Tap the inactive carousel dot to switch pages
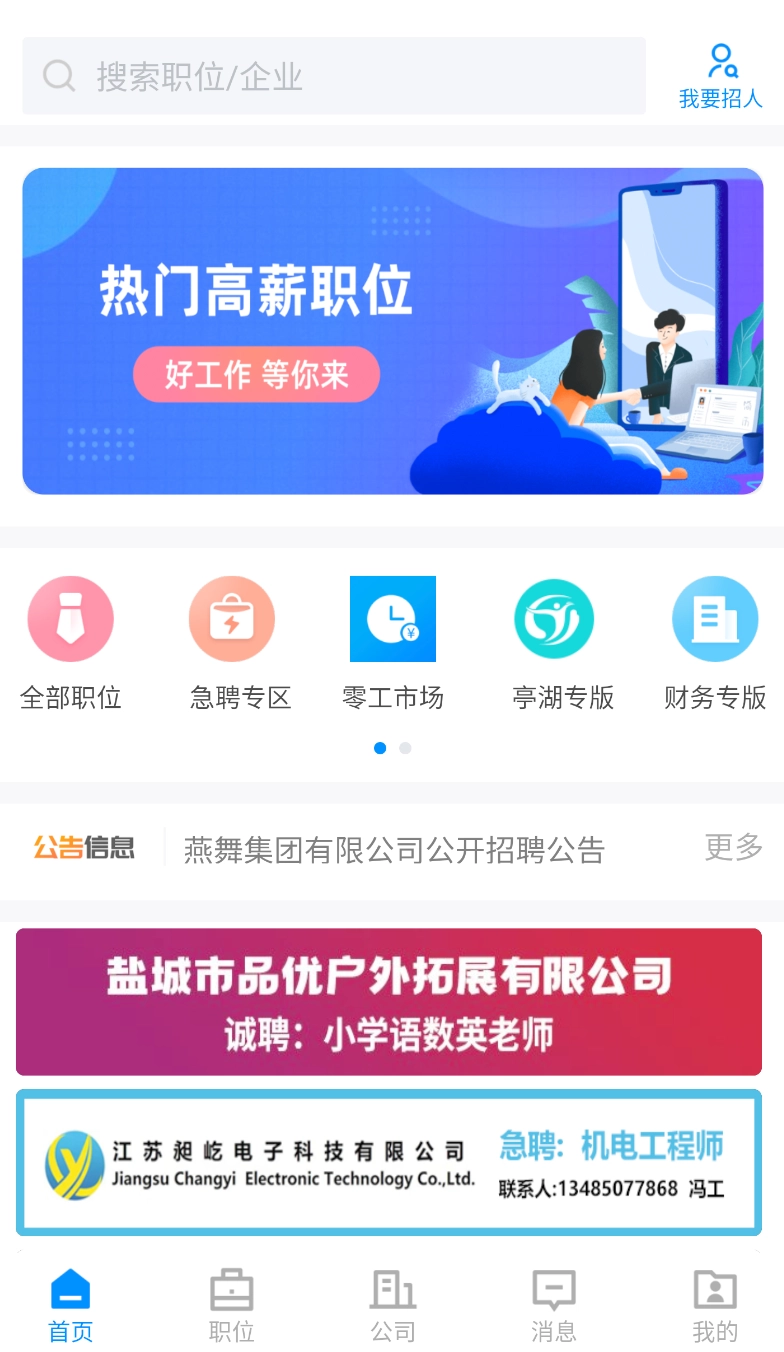The width and height of the screenshot is (784, 1352). point(404,747)
